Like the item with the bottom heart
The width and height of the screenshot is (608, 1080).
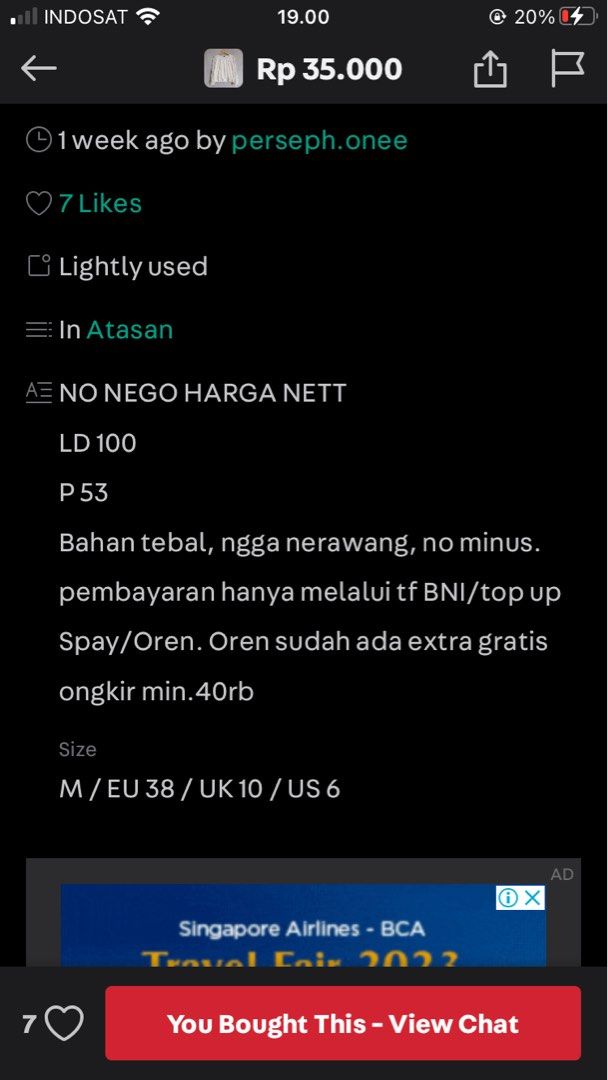[64, 1023]
